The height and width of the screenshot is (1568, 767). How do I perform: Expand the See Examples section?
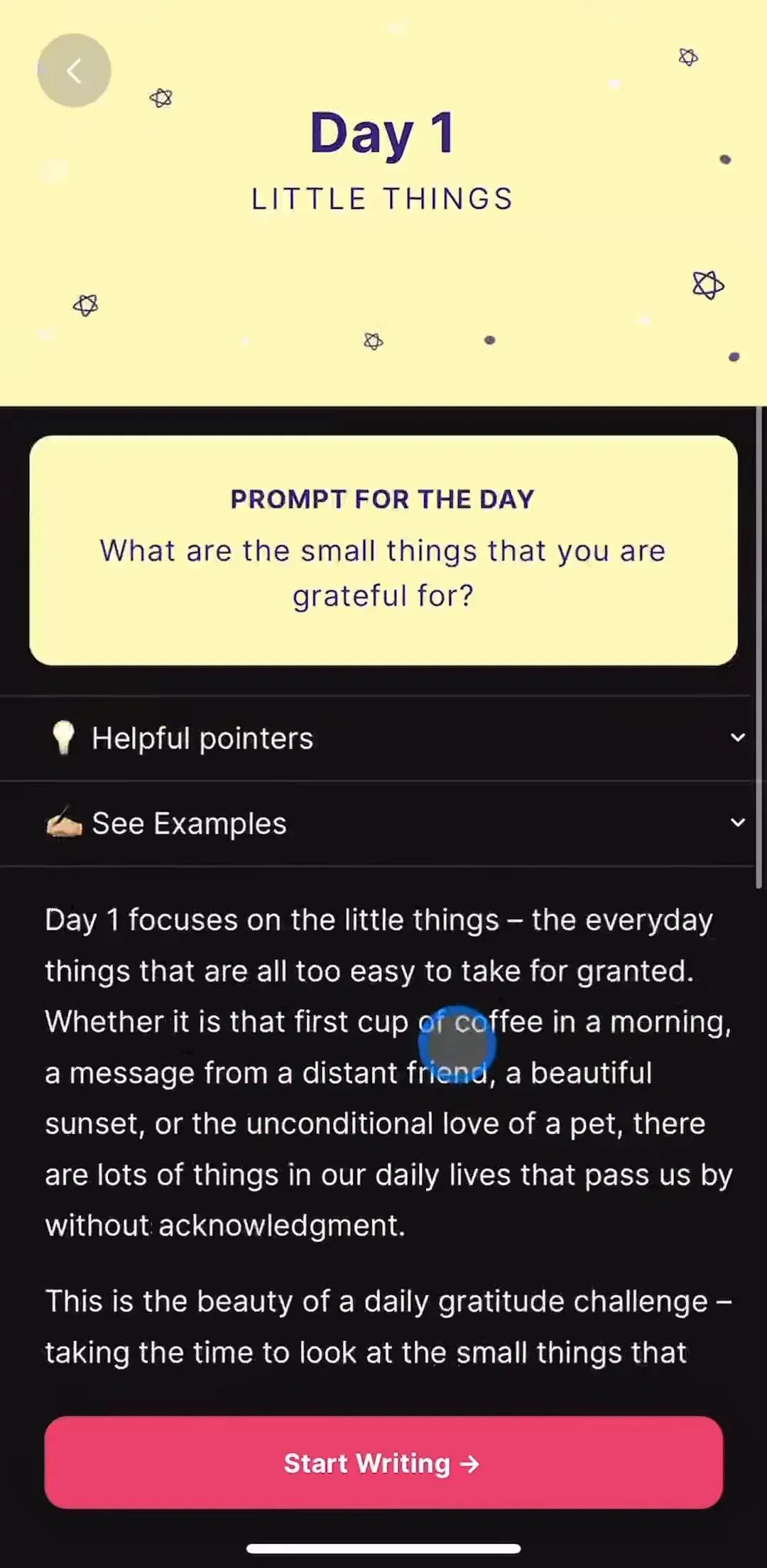[x=377, y=824]
